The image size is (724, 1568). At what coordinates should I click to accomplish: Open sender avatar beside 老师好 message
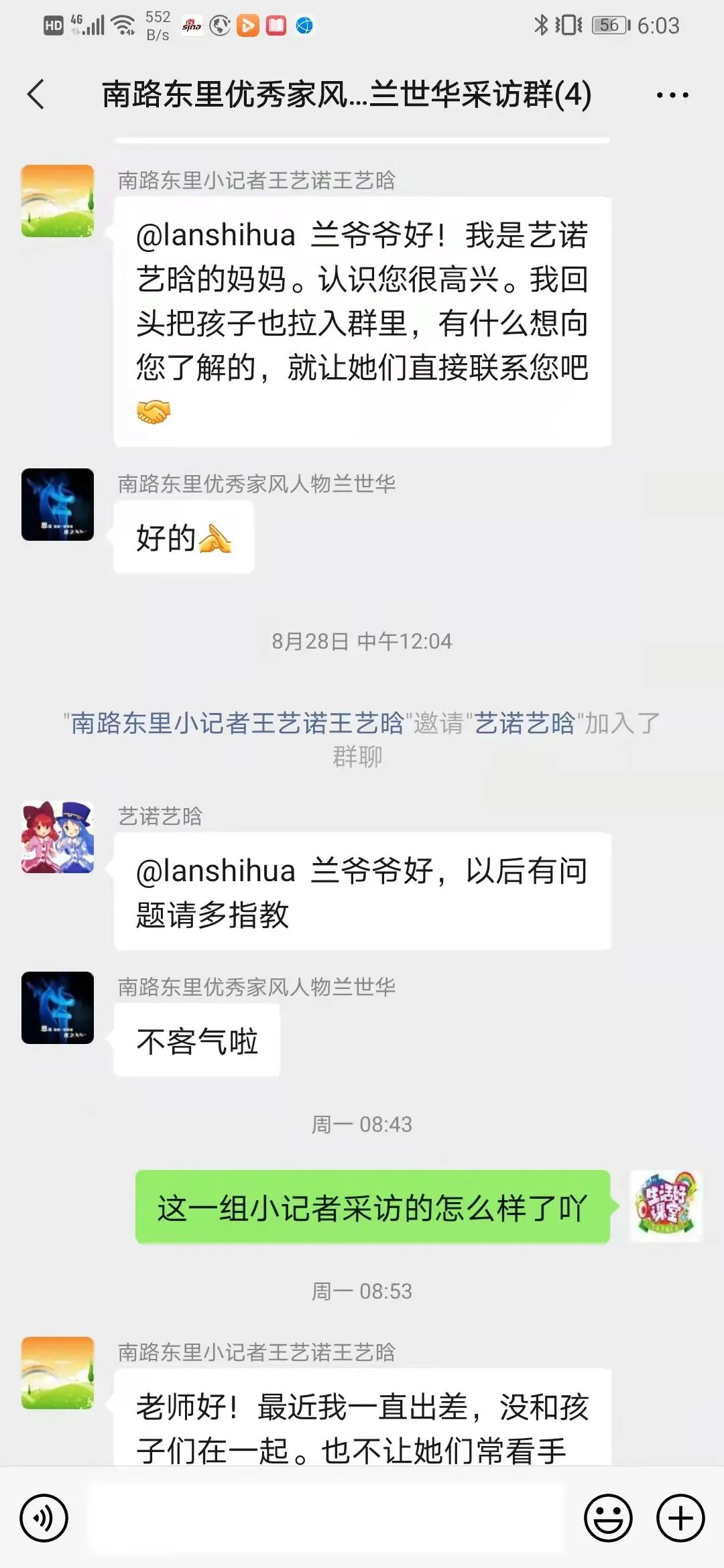click(58, 1372)
